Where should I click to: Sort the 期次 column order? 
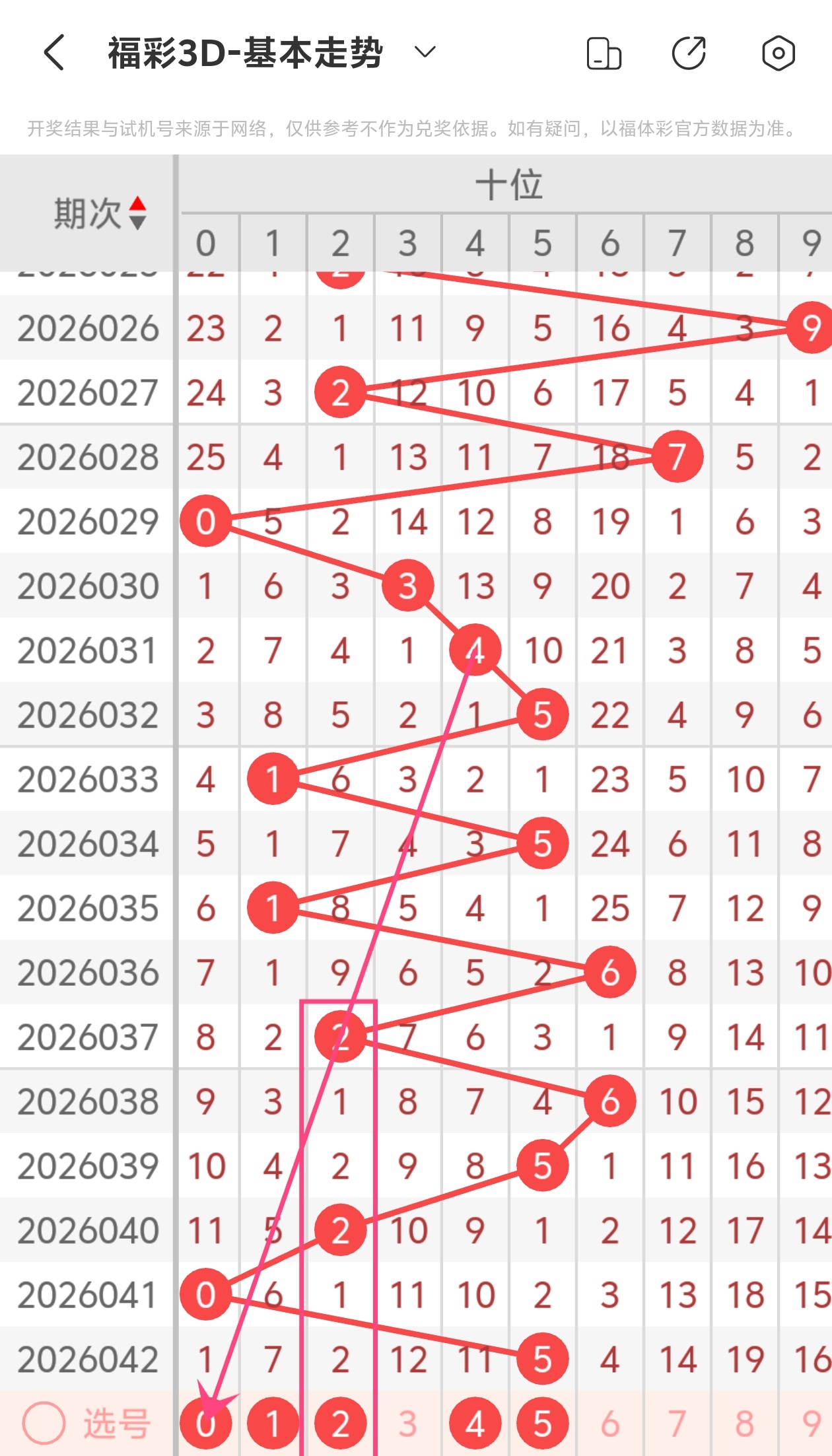137,213
